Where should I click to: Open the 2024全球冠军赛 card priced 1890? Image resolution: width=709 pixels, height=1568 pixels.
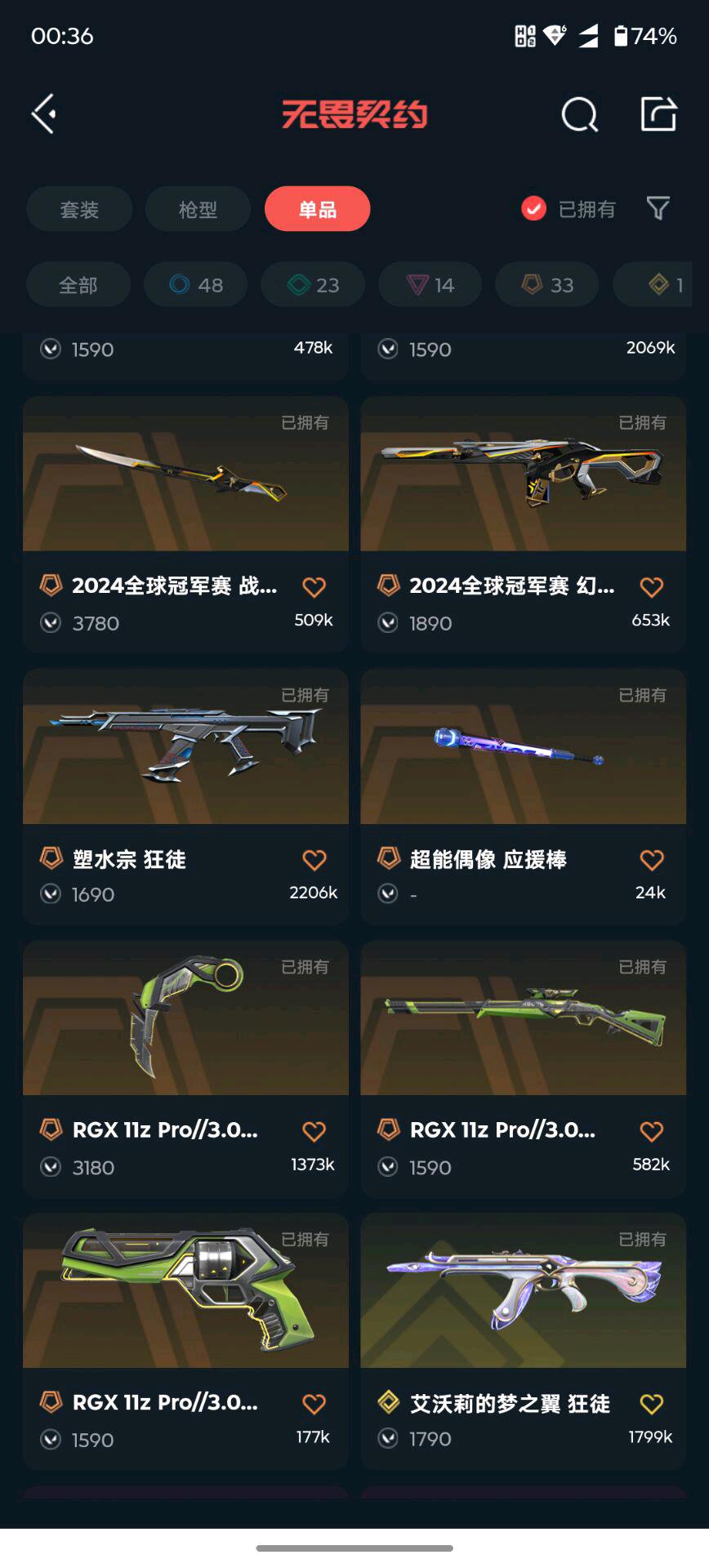pyautogui.click(x=523, y=524)
